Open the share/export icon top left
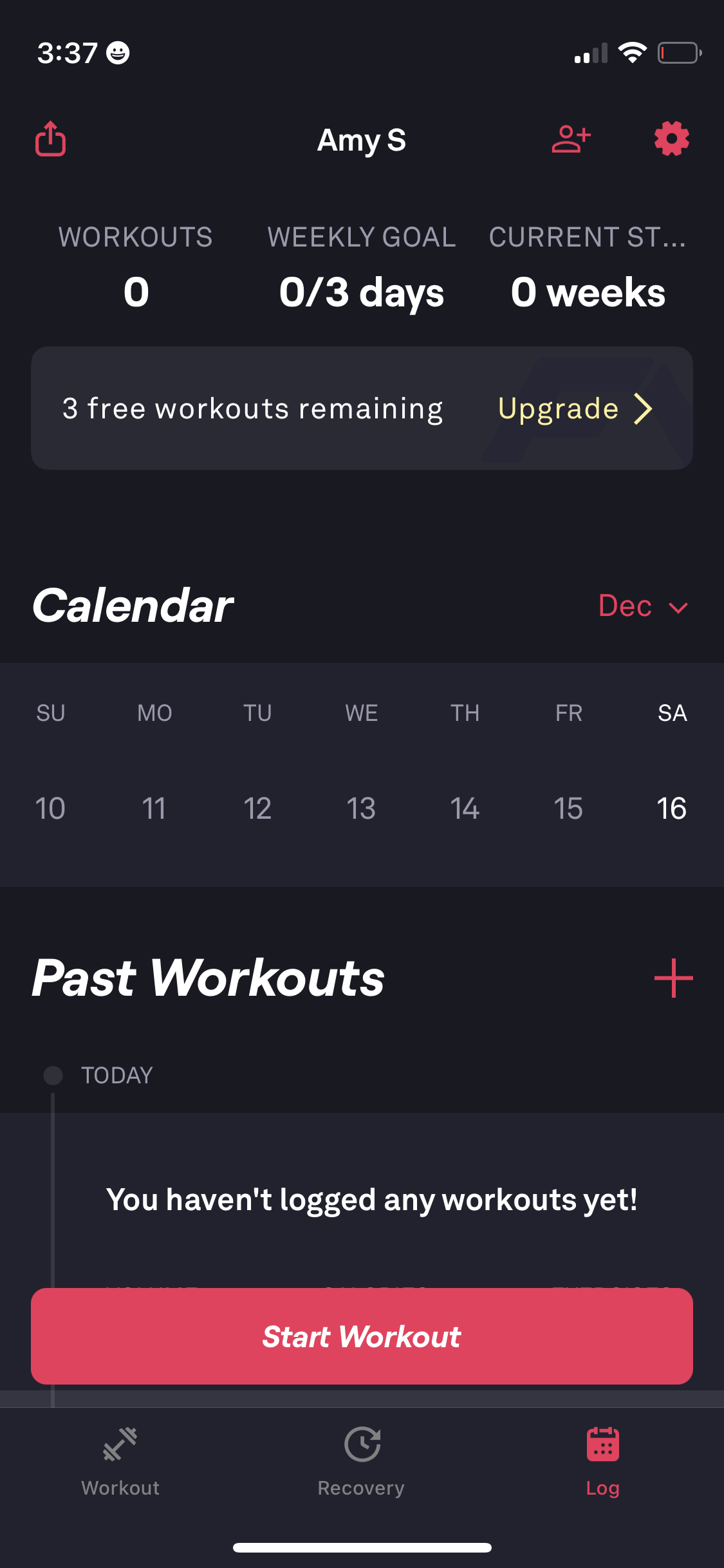 coord(51,140)
